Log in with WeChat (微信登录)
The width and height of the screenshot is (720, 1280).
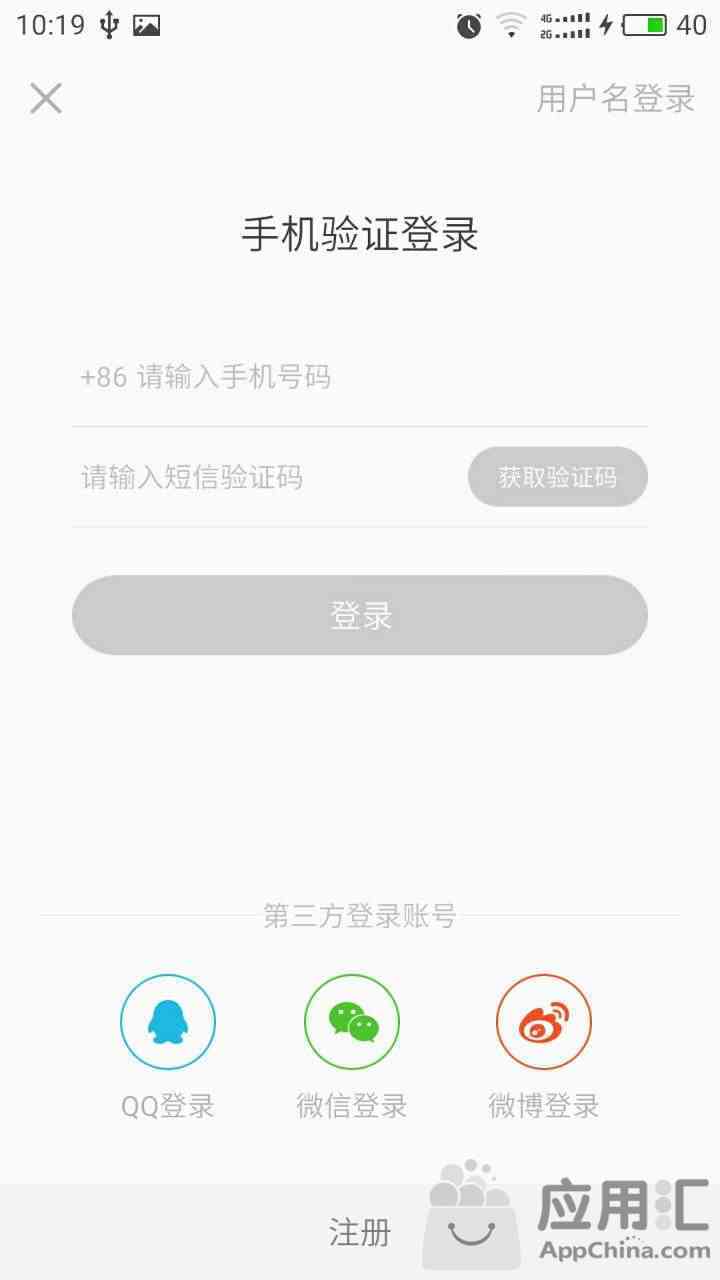[x=352, y=1022]
